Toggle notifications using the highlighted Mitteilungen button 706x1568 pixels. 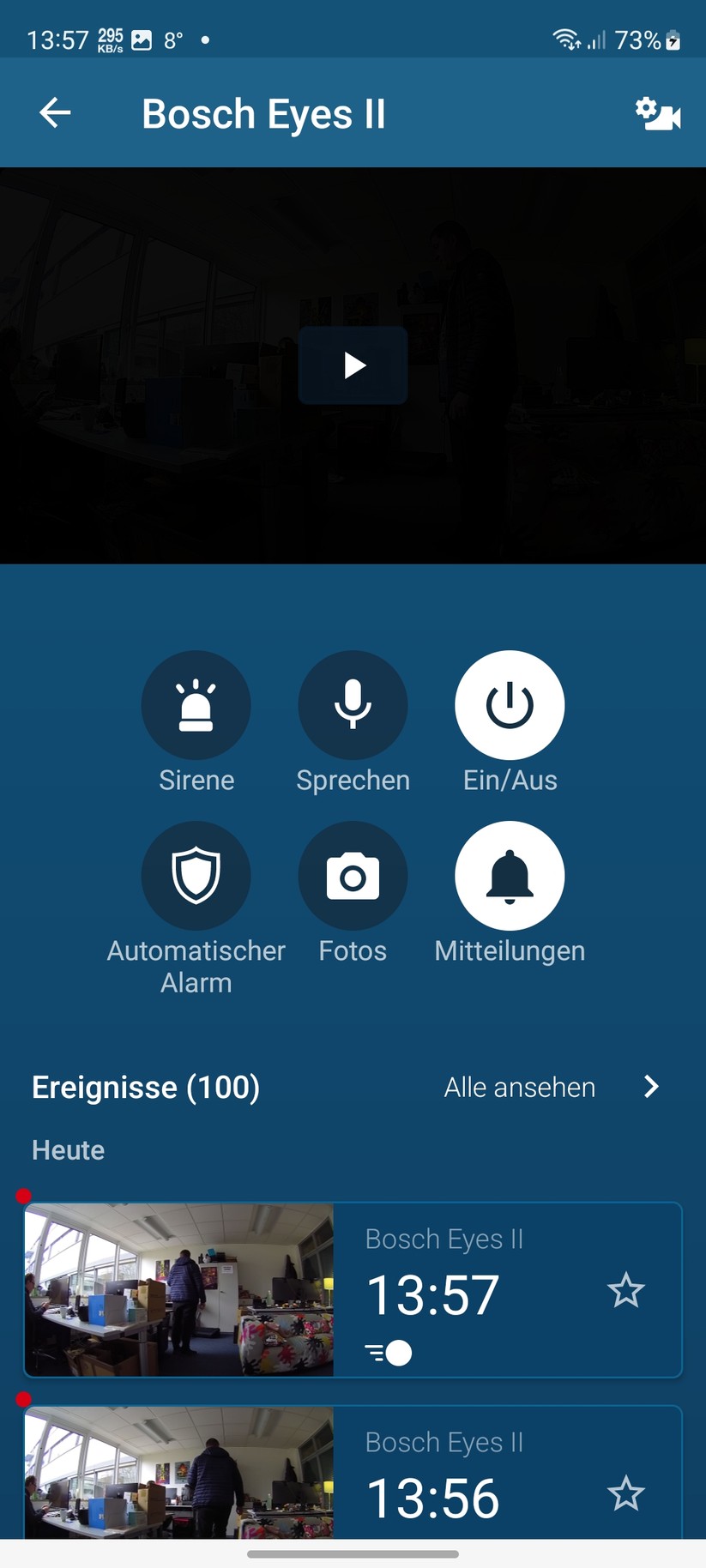tap(510, 875)
